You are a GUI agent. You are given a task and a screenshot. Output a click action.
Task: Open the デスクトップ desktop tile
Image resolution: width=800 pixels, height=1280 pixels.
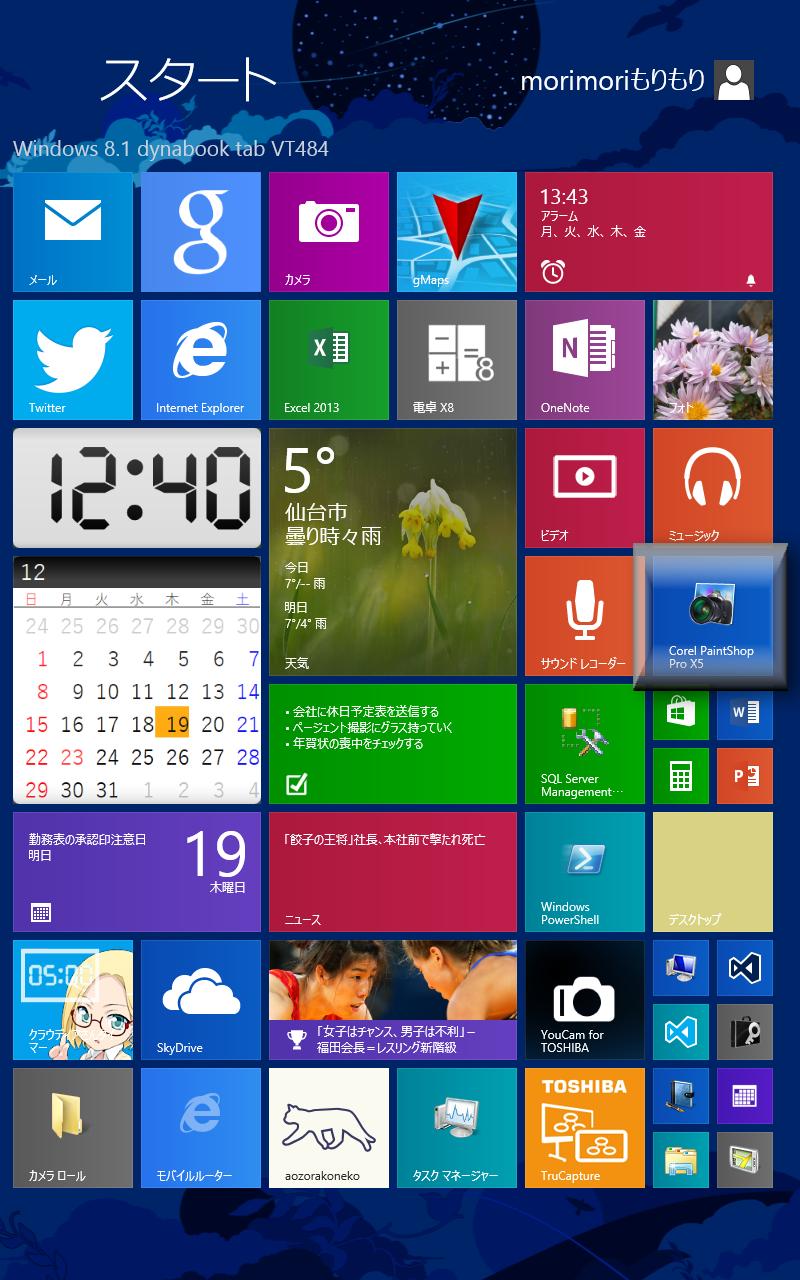pyautogui.click(x=713, y=872)
